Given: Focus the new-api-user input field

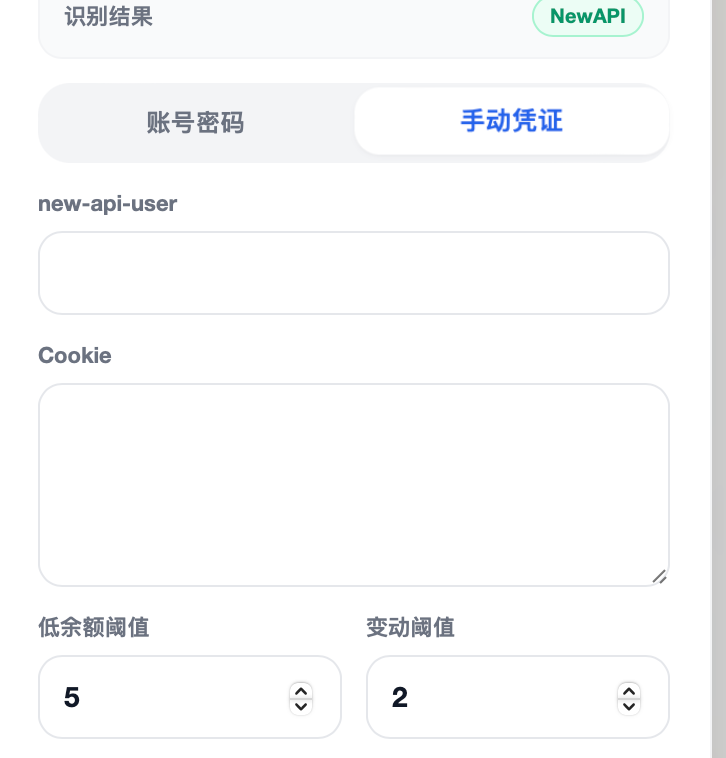Looking at the screenshot, I should pos(354,273).
